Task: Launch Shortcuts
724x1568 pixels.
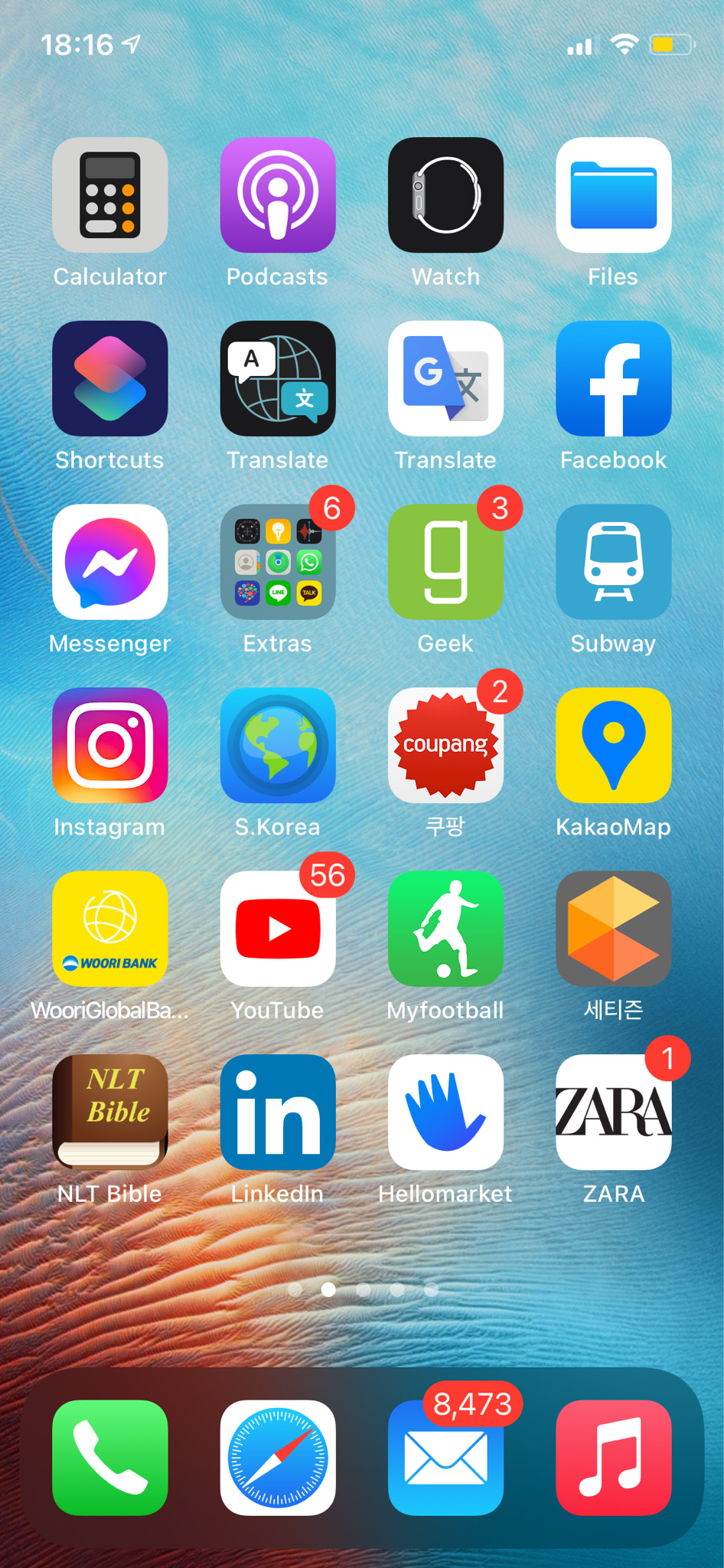Action: click(x=109, y=378)
